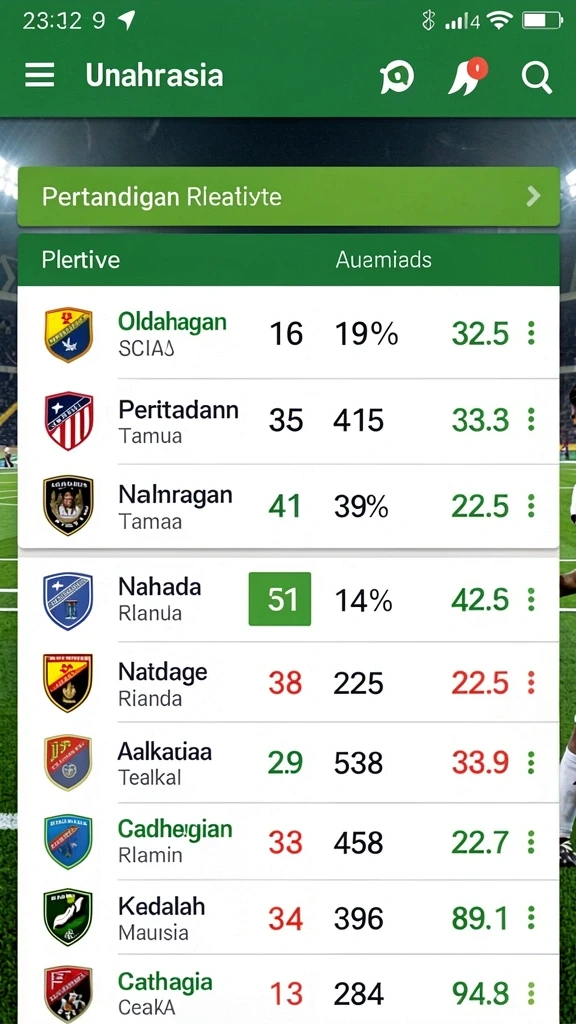Tap the chat bubble icon in app bar
The image size is (576, 1024).
coord(397,78)
